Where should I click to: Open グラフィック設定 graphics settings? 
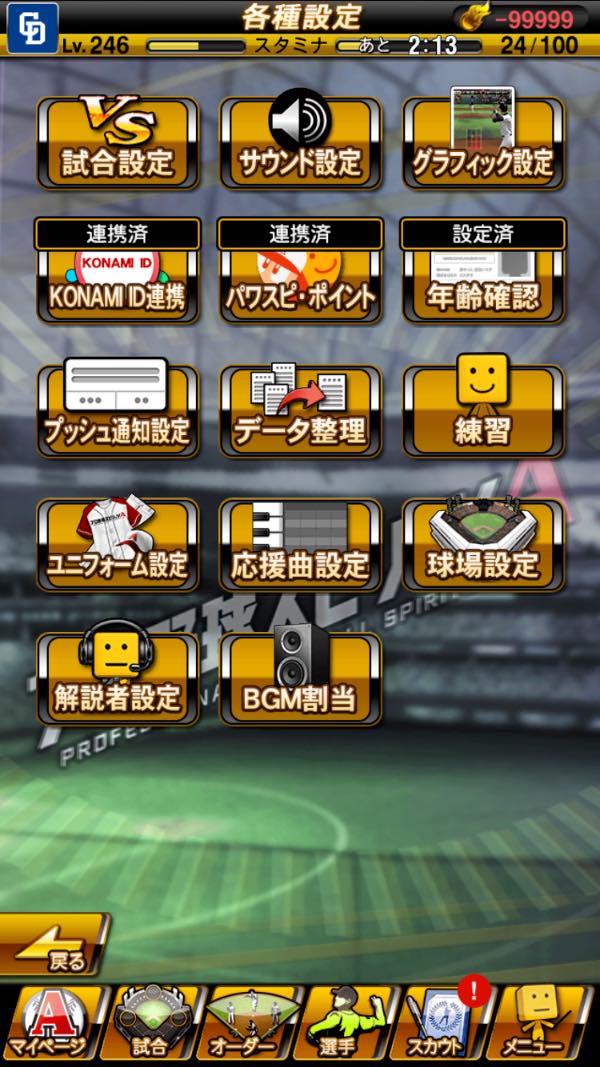483,143
